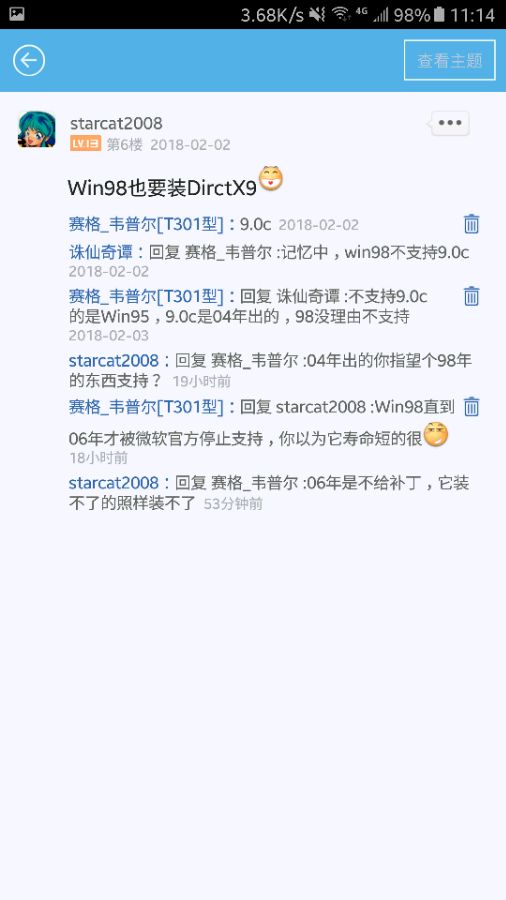Tap the 查看主题 button

[x=450, y=60]
